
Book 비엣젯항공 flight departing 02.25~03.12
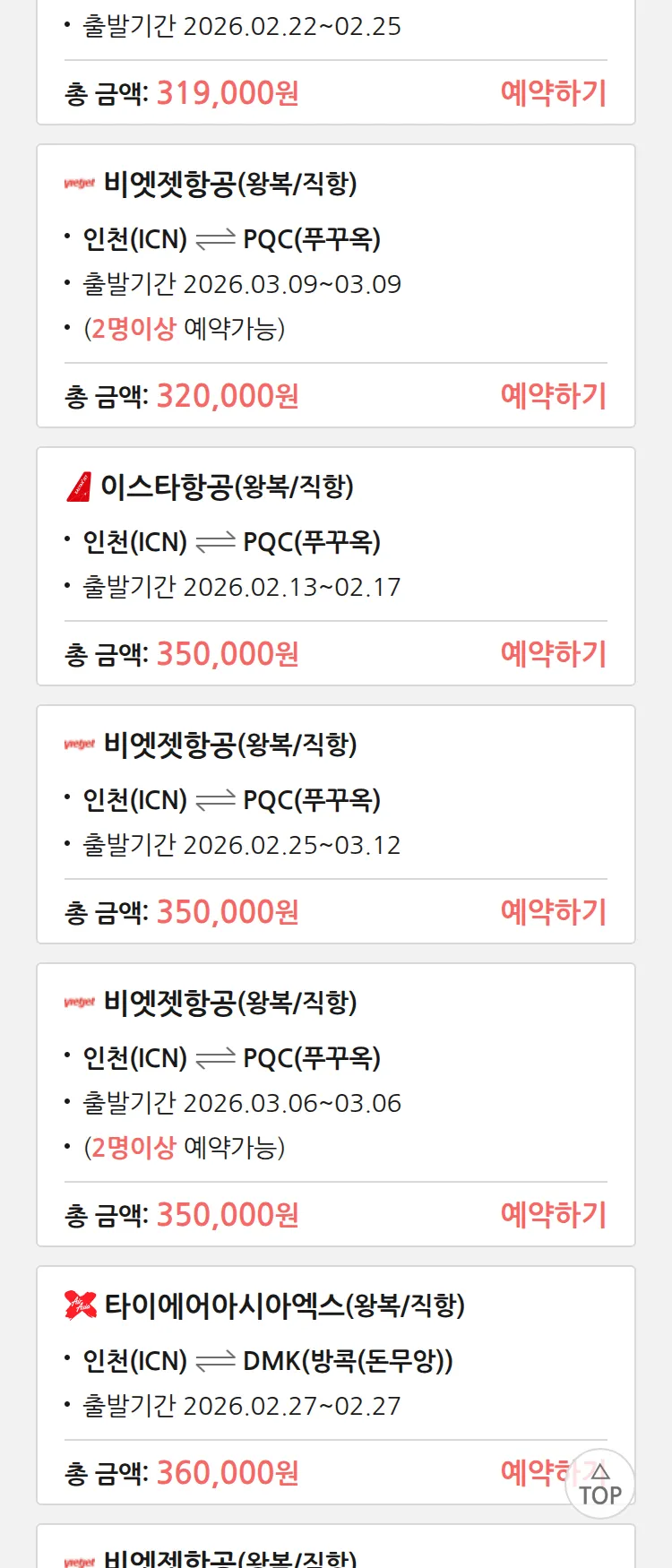[553, 912]
